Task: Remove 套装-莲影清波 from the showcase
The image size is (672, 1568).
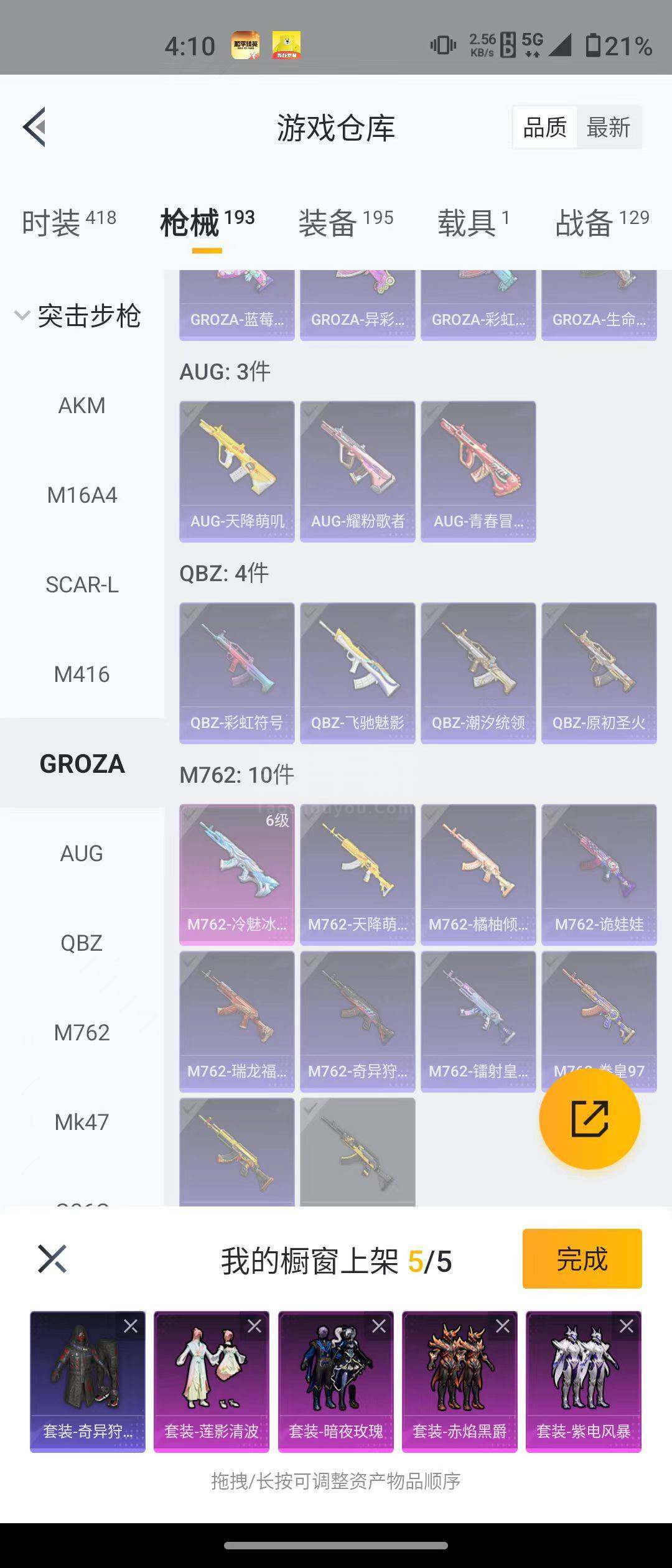Action: tap(254, 1327)
